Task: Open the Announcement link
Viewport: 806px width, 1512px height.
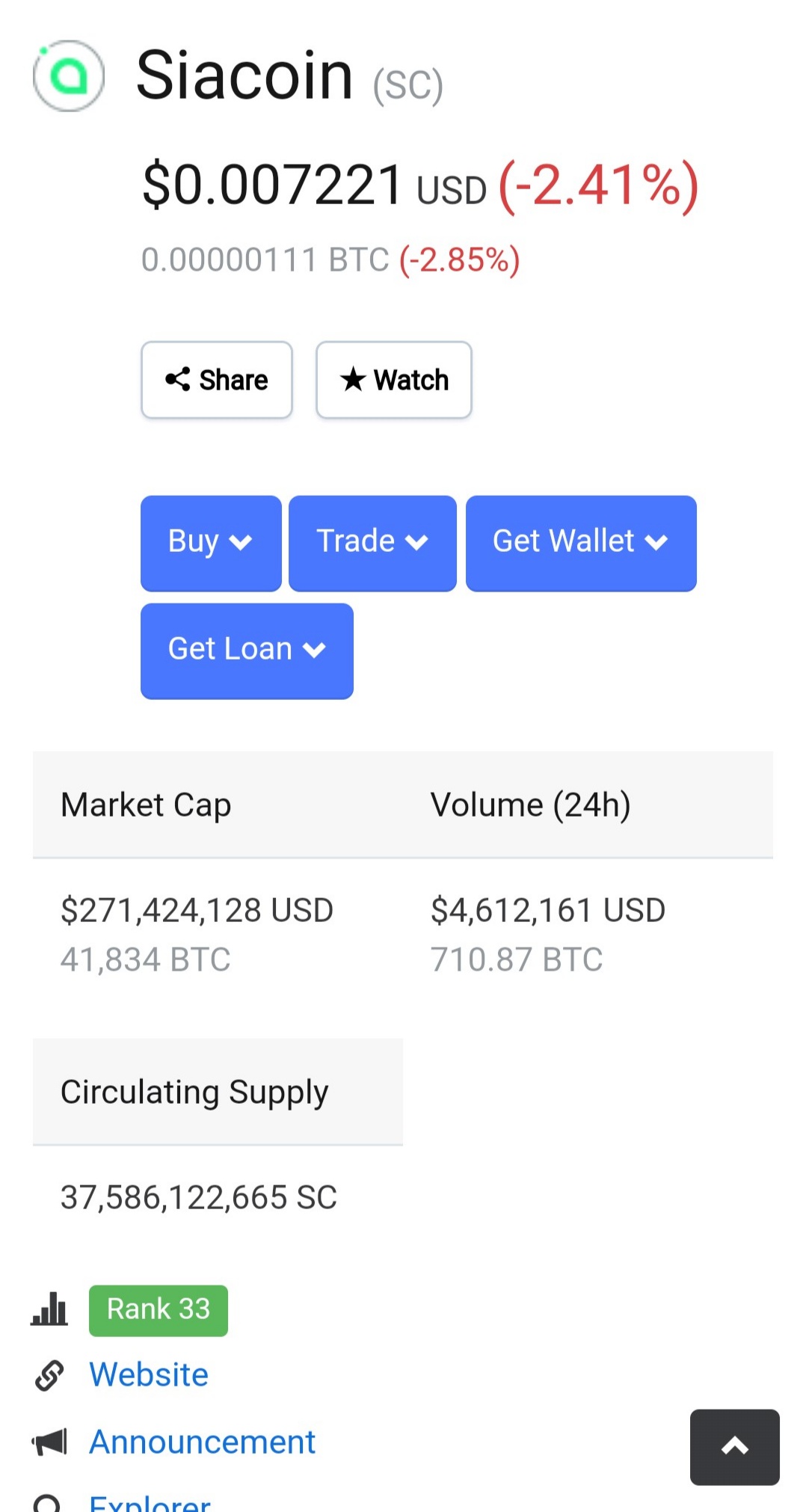Action: coord(202,1442)
